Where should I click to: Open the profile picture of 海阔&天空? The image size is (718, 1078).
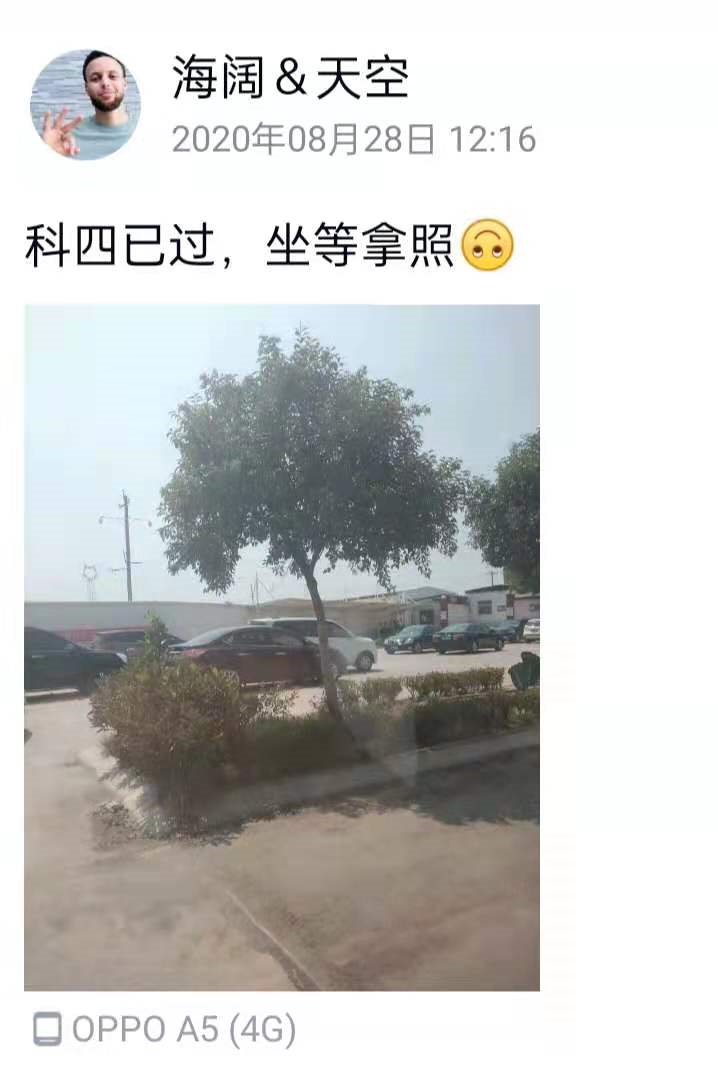pos(85,105)
